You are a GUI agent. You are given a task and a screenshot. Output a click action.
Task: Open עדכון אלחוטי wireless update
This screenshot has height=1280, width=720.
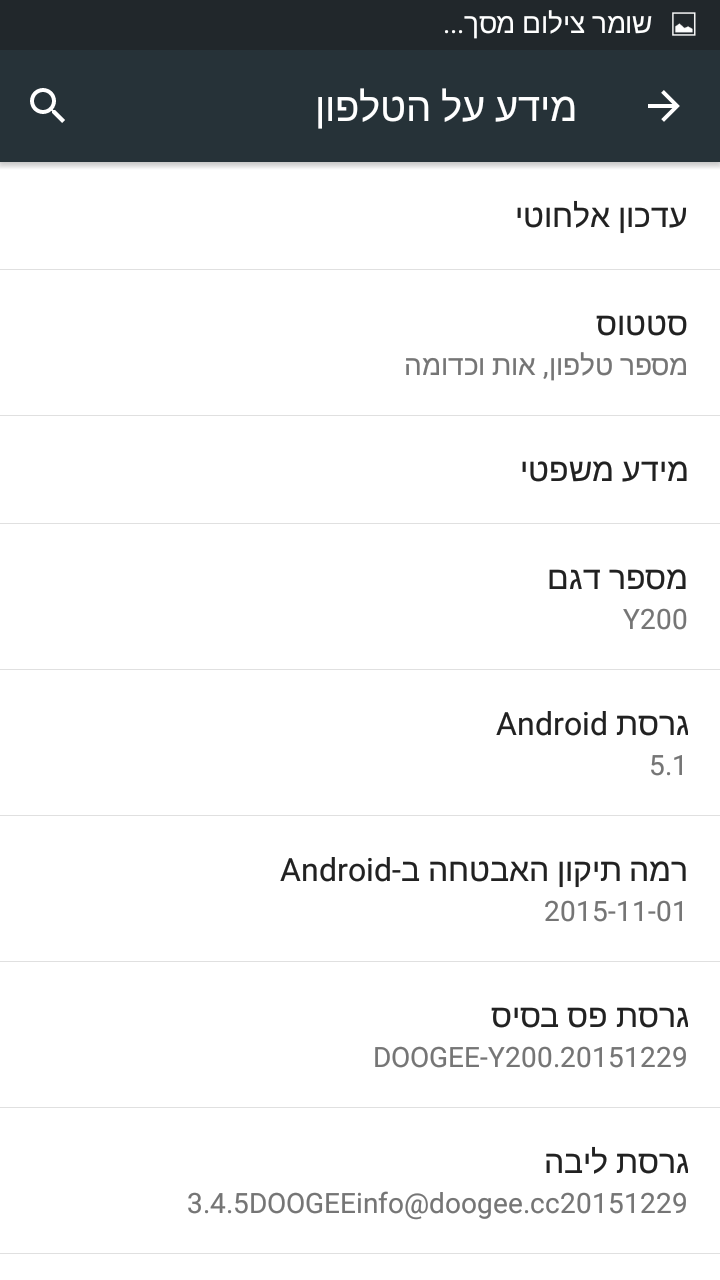pyautogui.click(x=360, y=216)
